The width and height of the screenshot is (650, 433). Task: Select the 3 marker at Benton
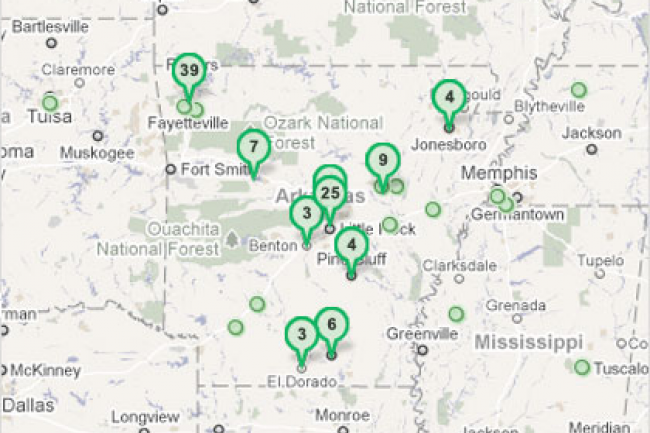306,213
